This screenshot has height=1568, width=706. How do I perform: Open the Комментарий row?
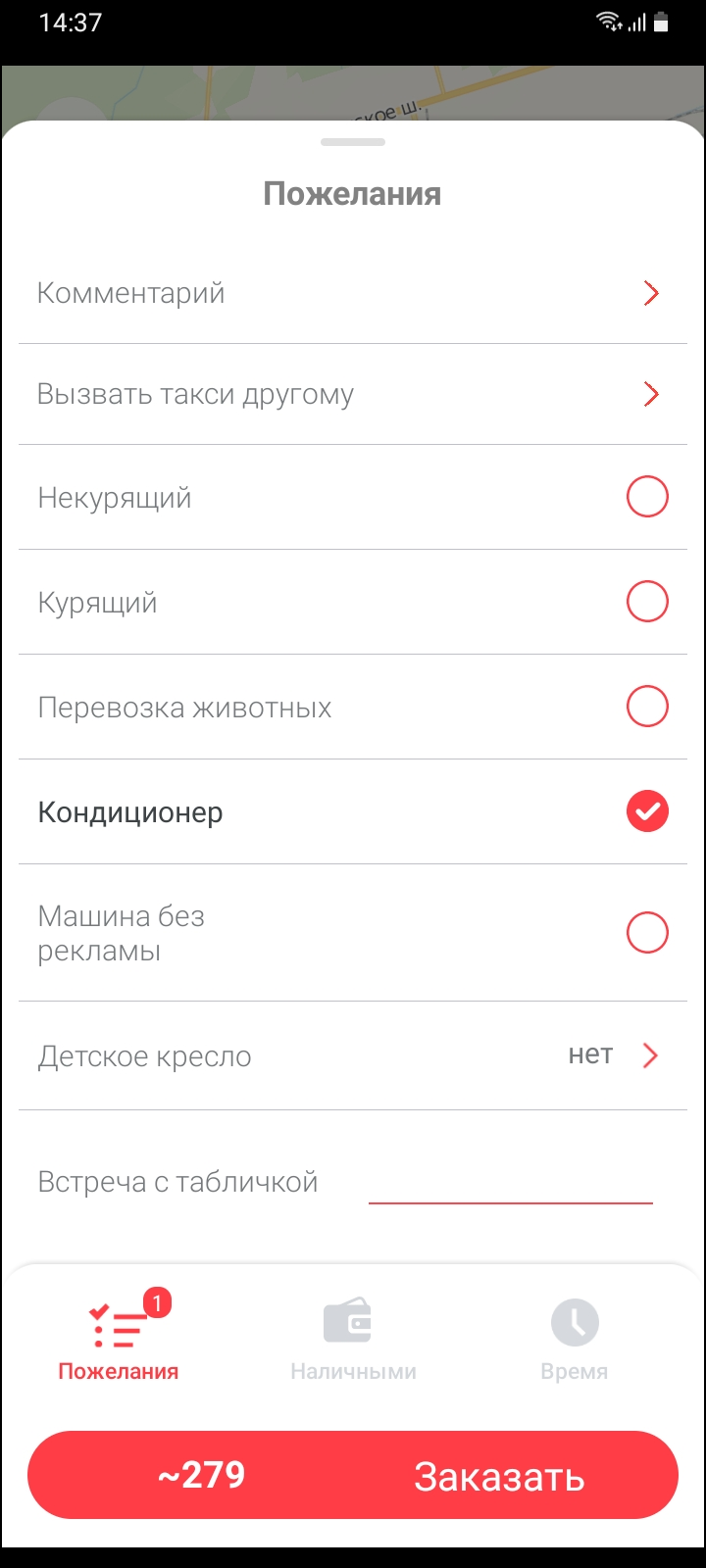[353, 293]
